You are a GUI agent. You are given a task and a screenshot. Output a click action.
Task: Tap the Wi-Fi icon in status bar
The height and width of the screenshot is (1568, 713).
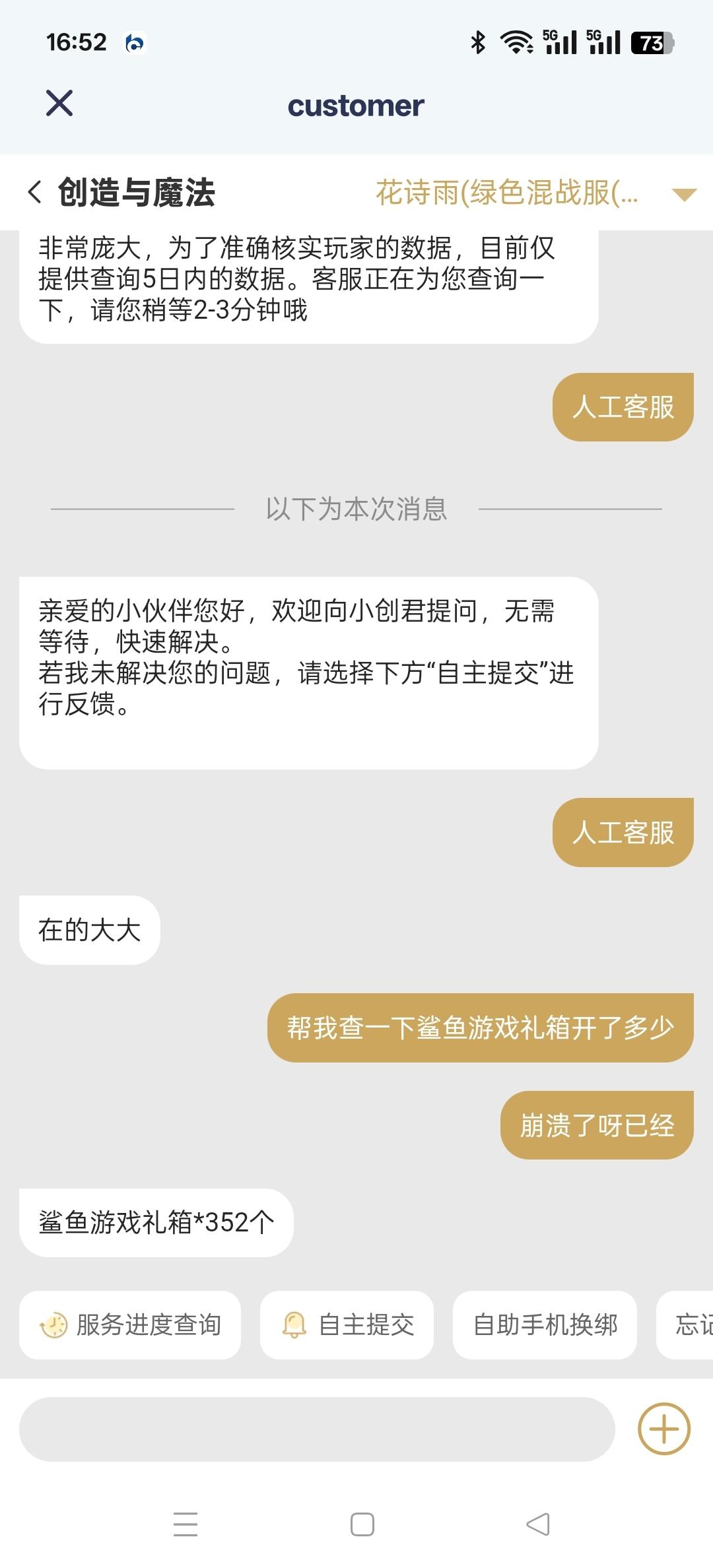pos(517,42)
